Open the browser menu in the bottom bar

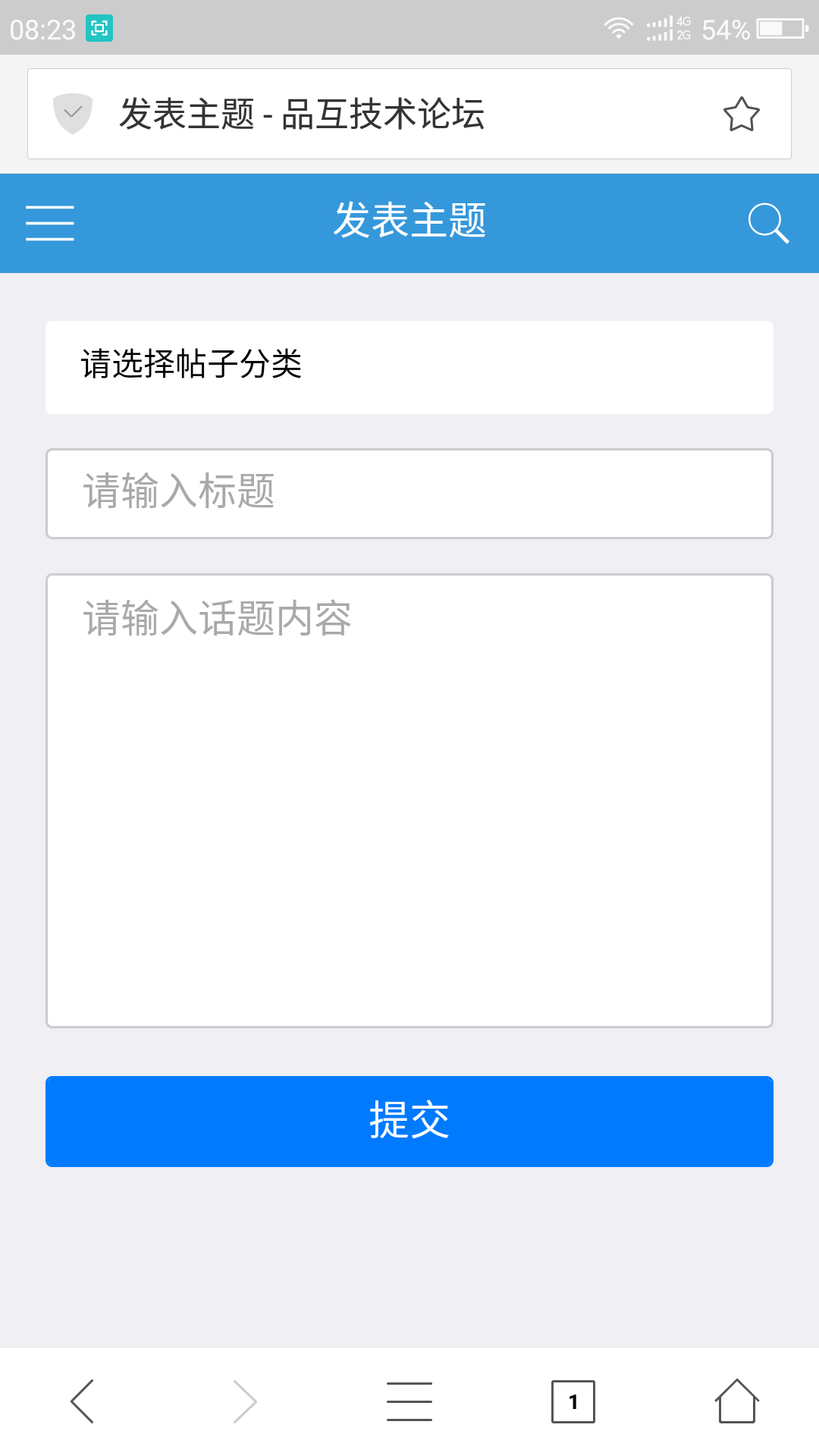409,1401
